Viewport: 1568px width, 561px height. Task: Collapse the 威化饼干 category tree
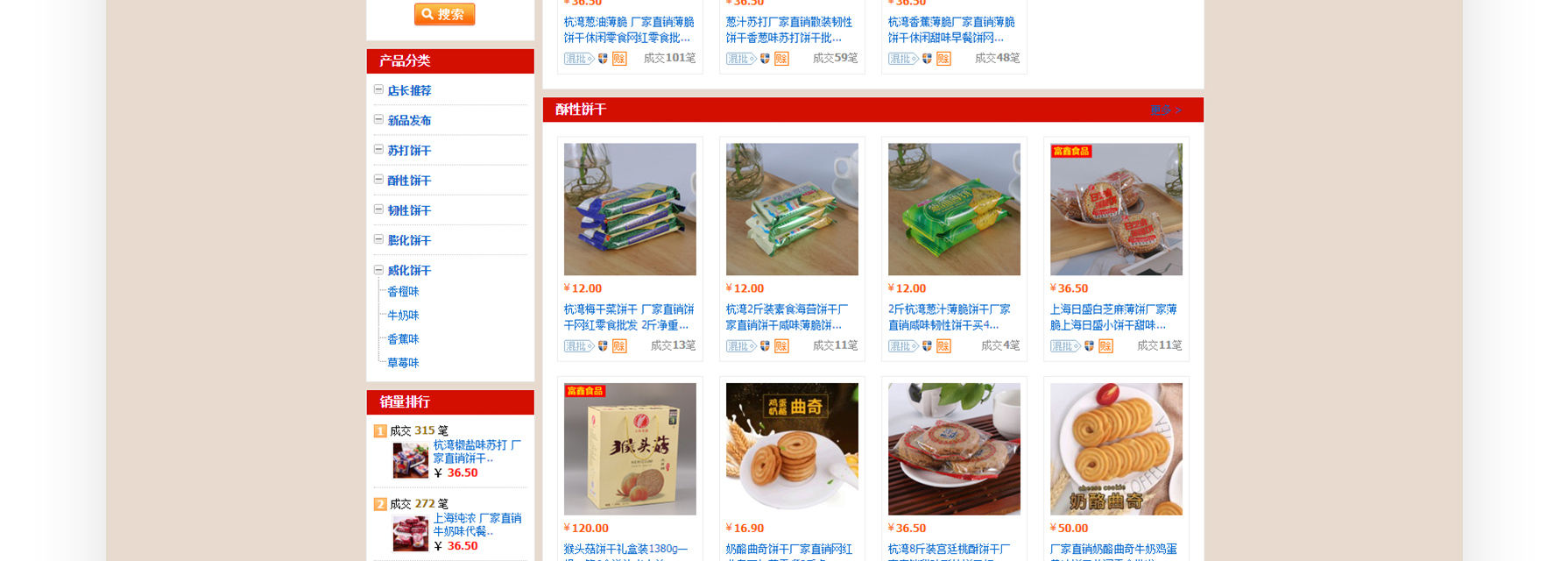[x=378, y=270]
